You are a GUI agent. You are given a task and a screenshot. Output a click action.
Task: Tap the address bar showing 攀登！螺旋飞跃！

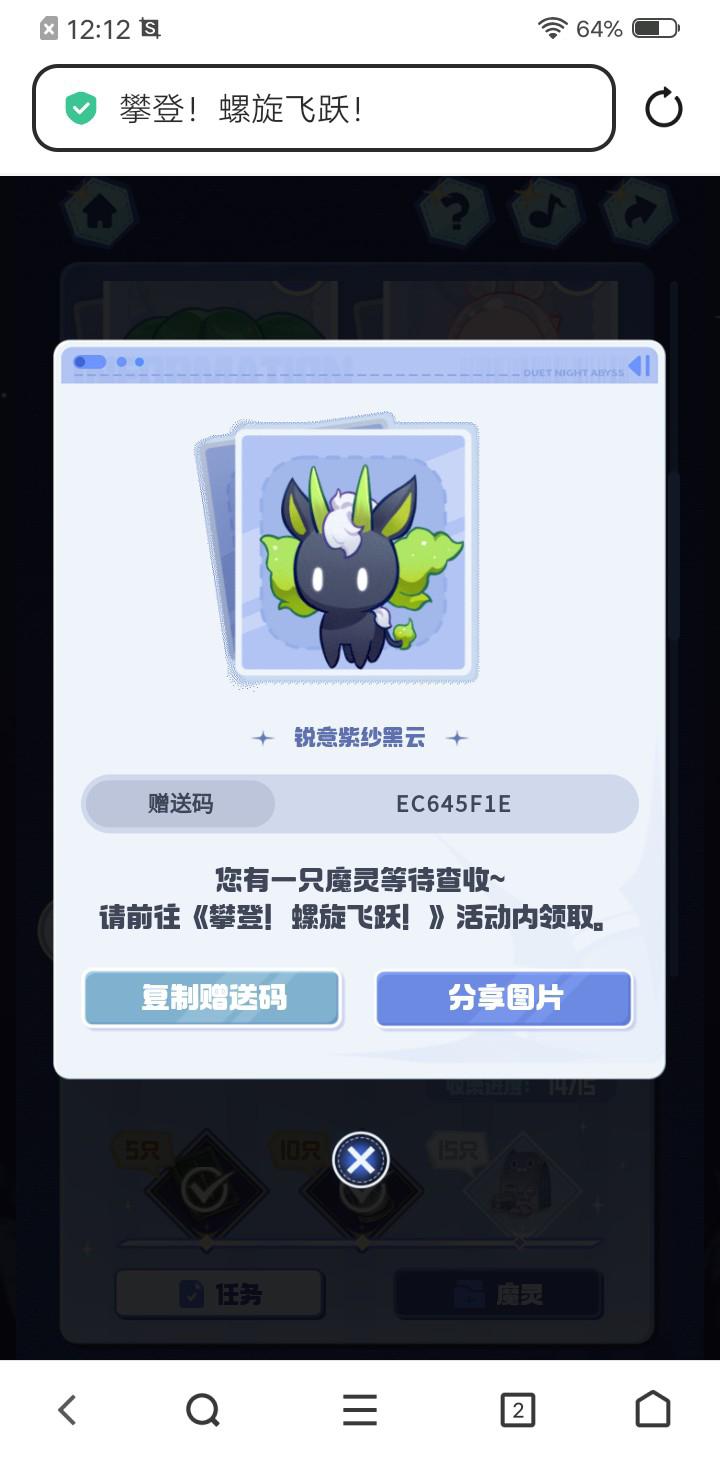pyautogui.click(x=323, y=108)
